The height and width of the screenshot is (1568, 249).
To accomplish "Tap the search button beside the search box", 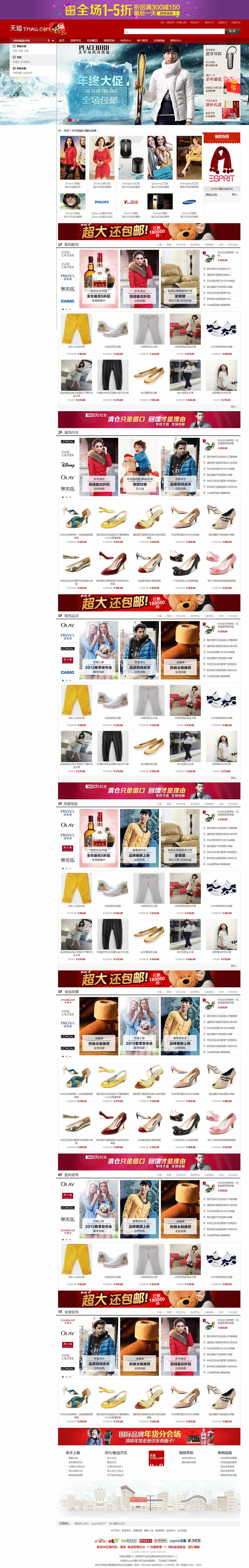I will tap(233, 30).
